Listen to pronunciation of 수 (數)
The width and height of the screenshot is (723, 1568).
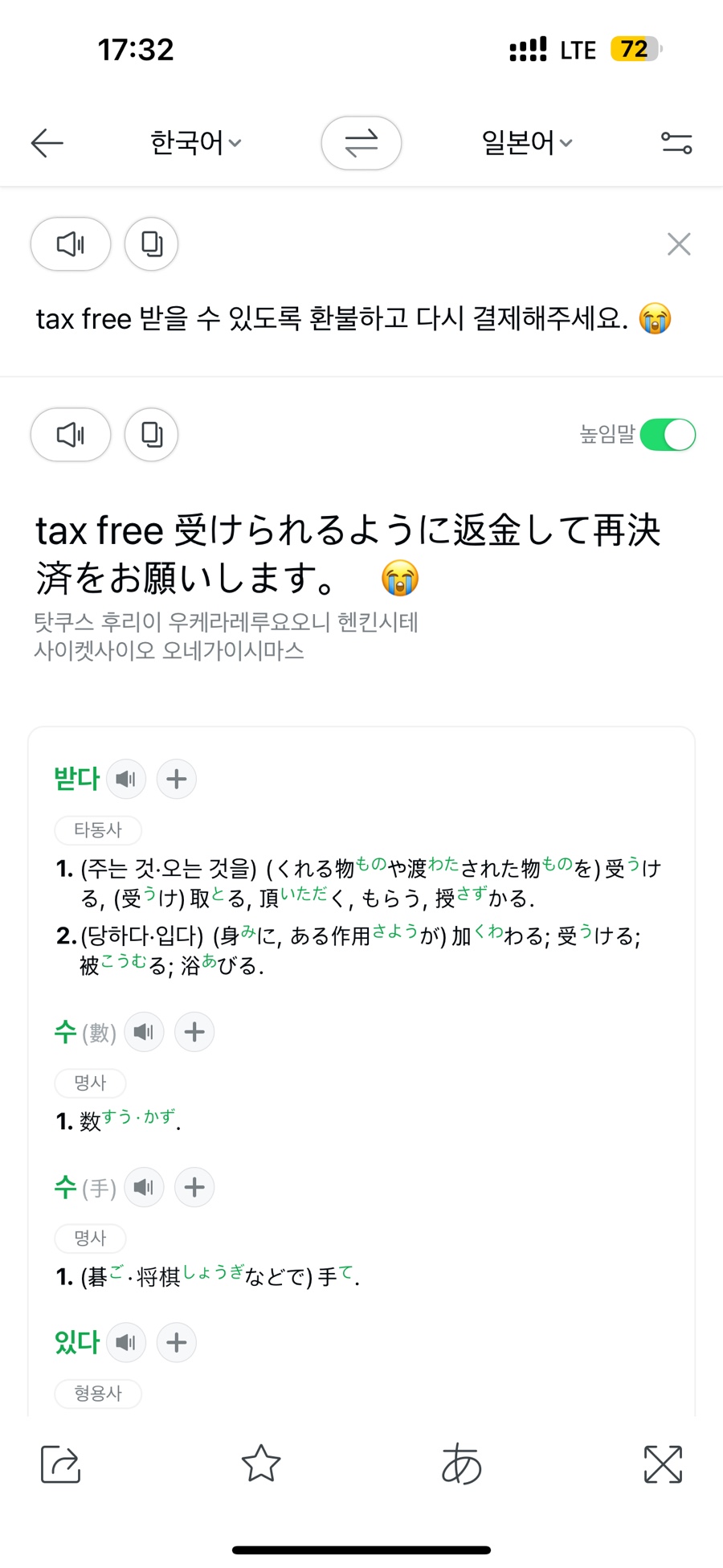(x=144, y=1032)
